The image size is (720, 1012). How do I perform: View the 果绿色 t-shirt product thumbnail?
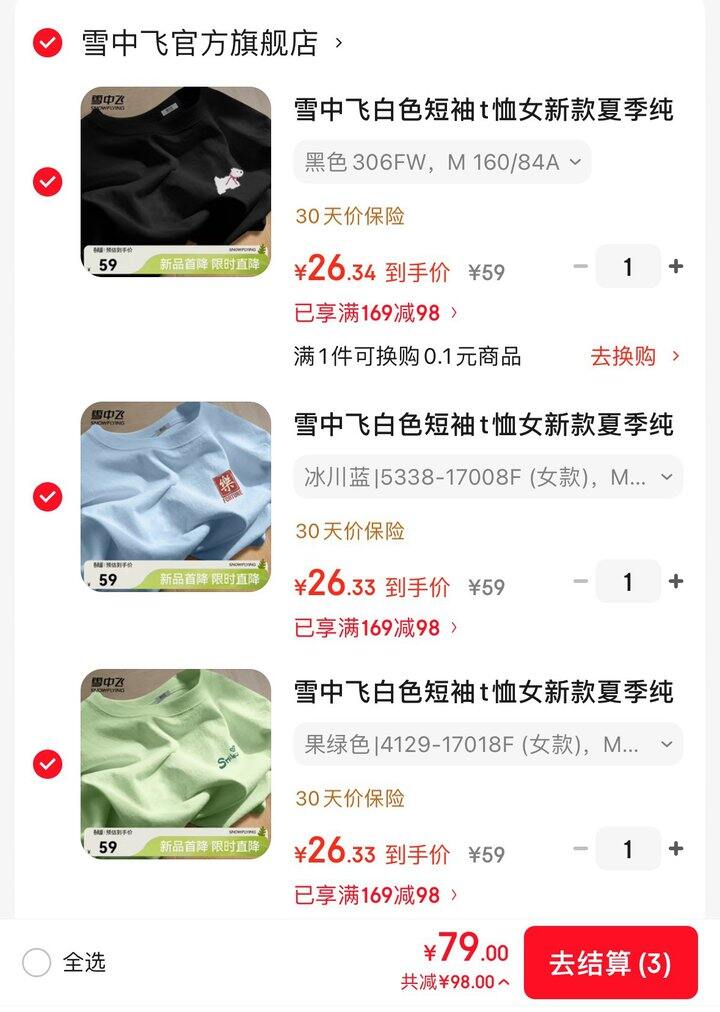point(176,764)
